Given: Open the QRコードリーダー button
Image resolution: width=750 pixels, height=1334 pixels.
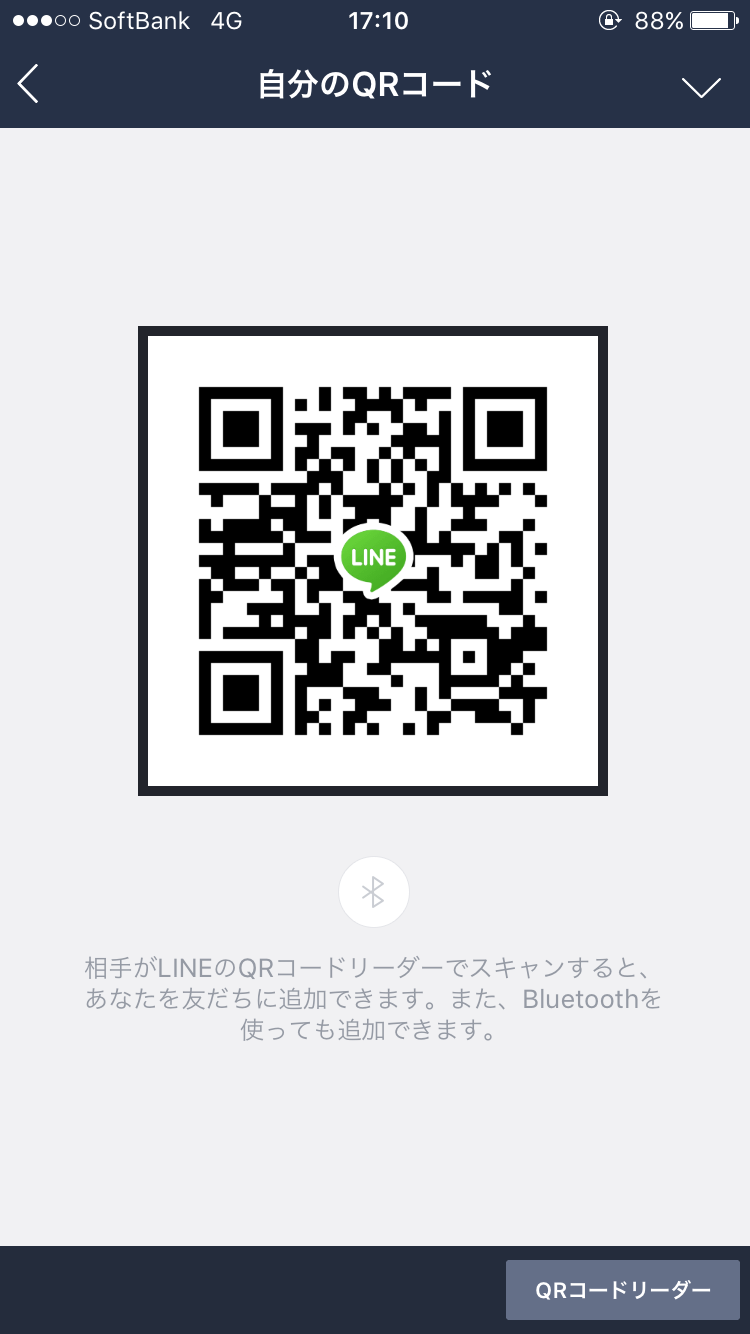Looking at the screenshot, I should (x=622, y=1290).
